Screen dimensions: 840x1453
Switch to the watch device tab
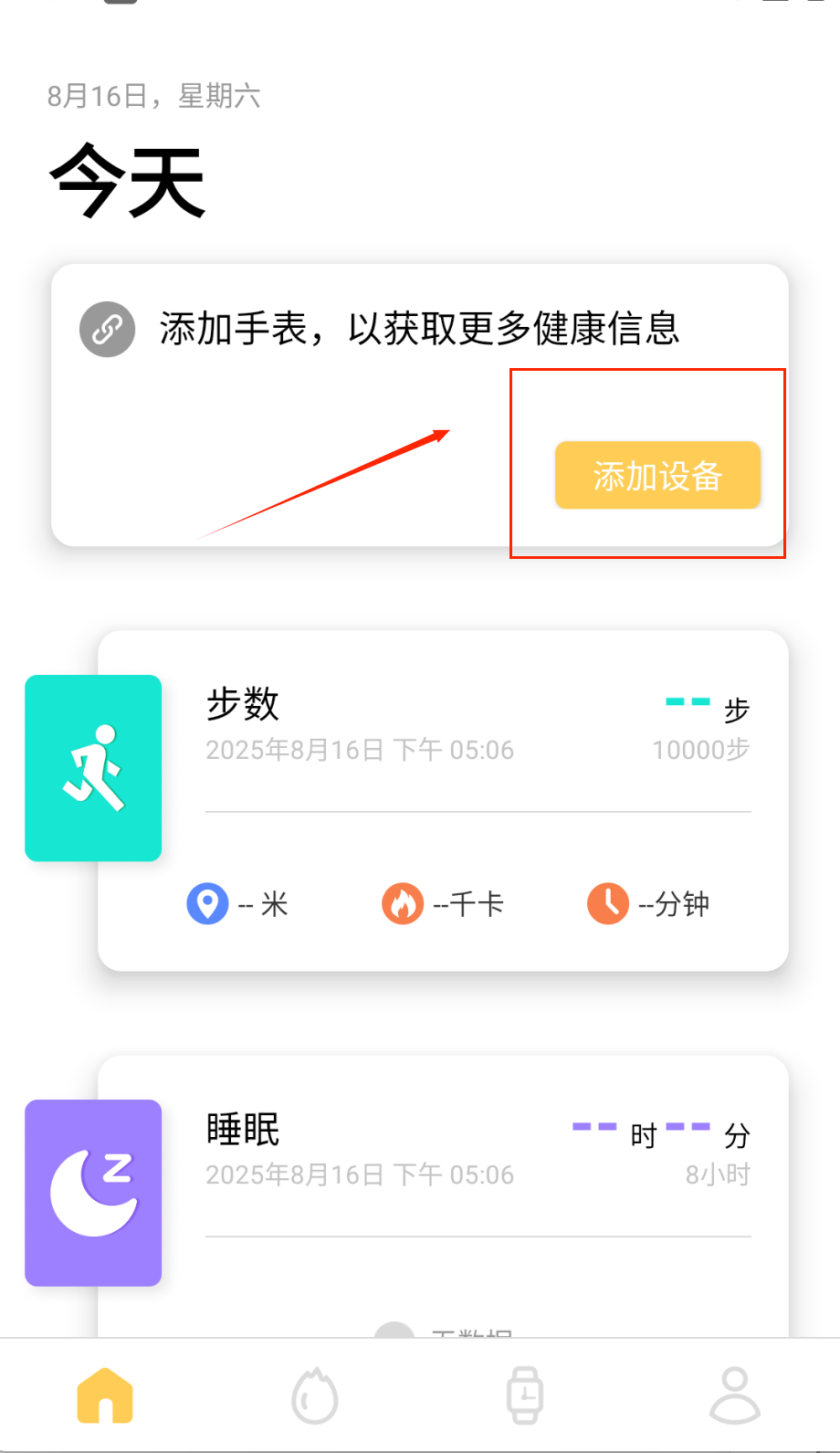click(525, 1395)
